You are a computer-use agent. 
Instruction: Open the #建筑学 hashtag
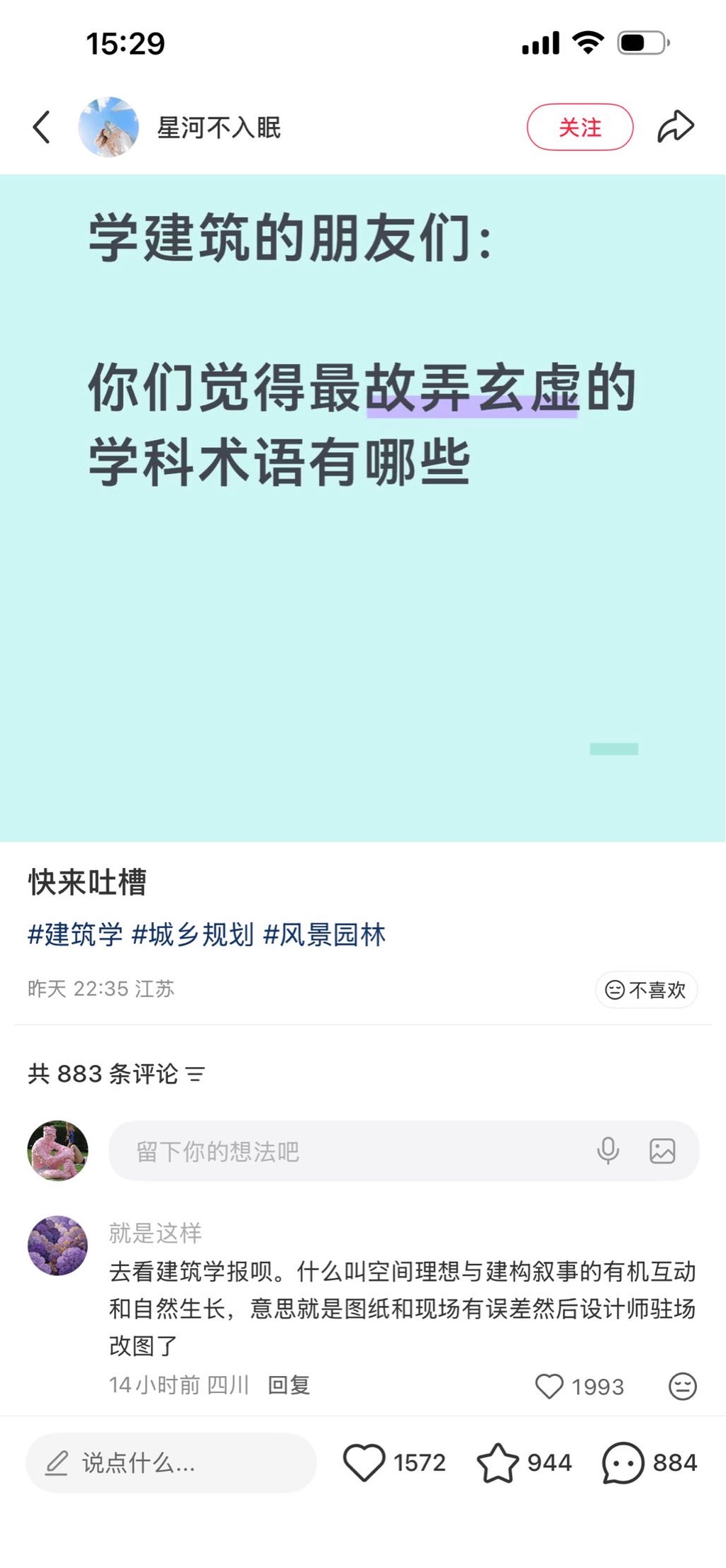75,935
